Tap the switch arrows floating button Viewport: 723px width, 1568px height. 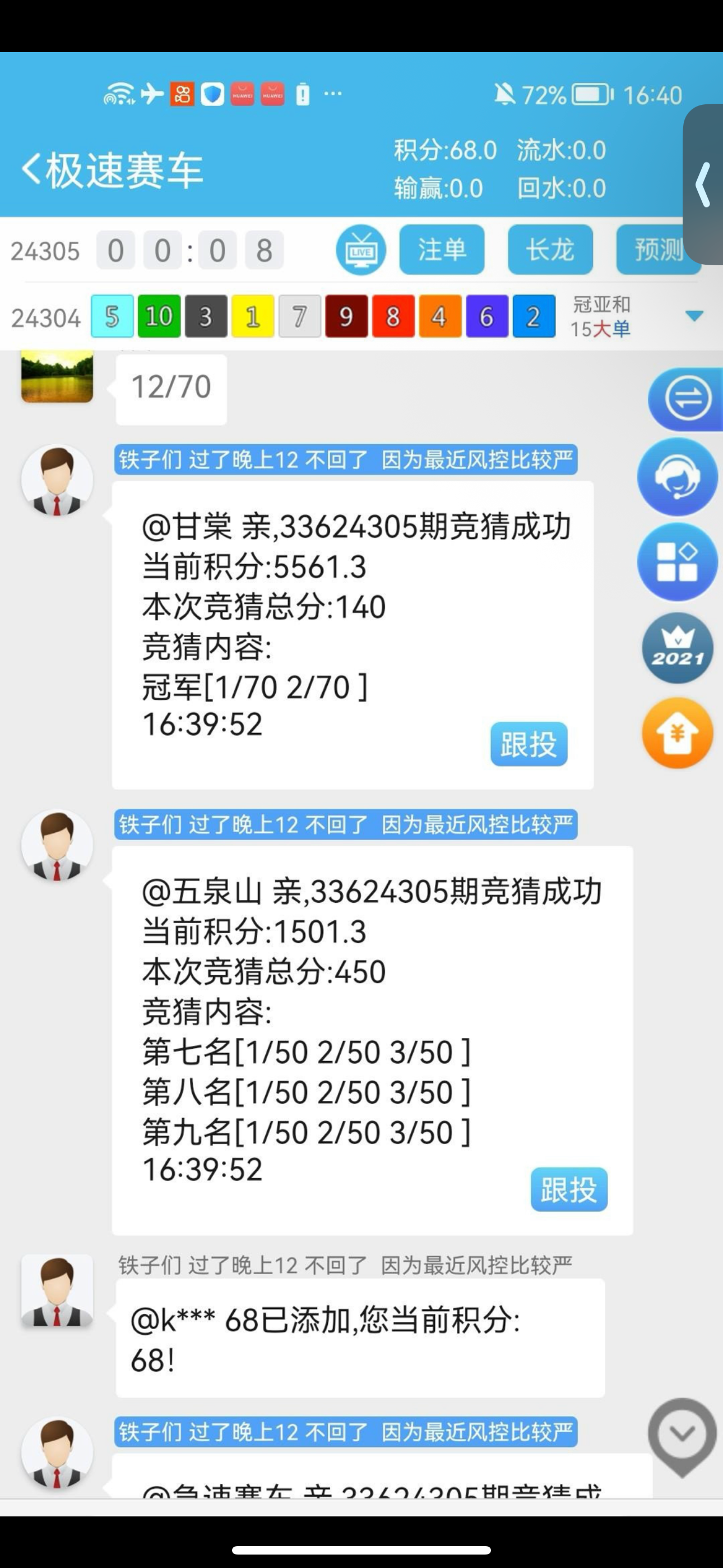pyautogui.click(x=688, y=399)
